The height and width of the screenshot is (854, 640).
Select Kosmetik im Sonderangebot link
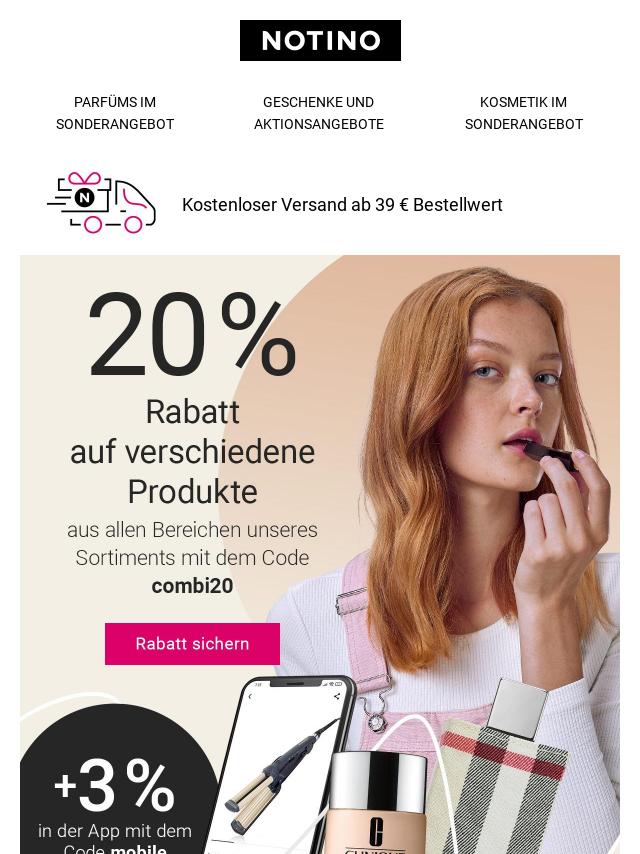click(523, 113)
